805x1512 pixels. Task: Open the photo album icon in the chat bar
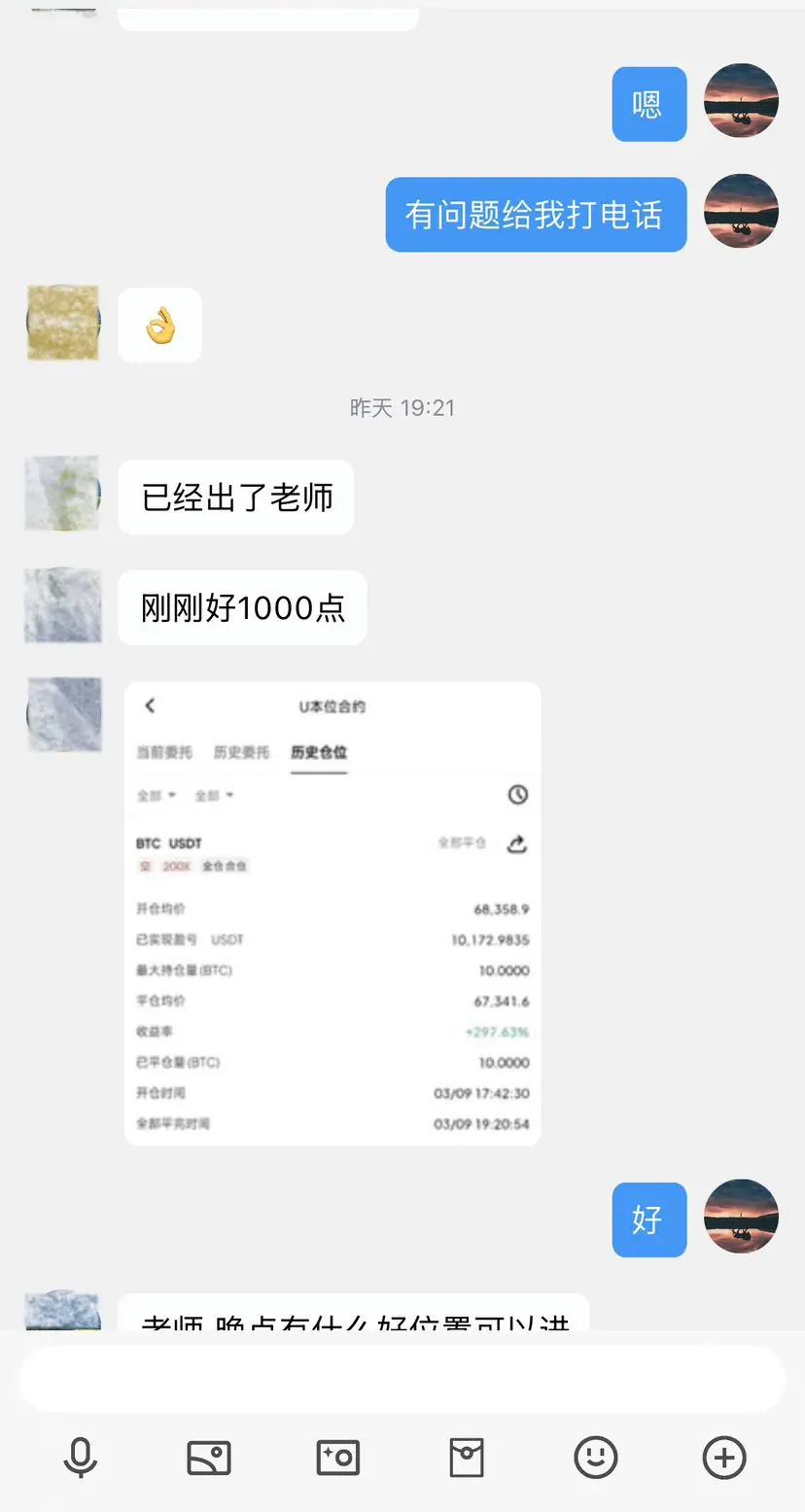point(208,1458)
